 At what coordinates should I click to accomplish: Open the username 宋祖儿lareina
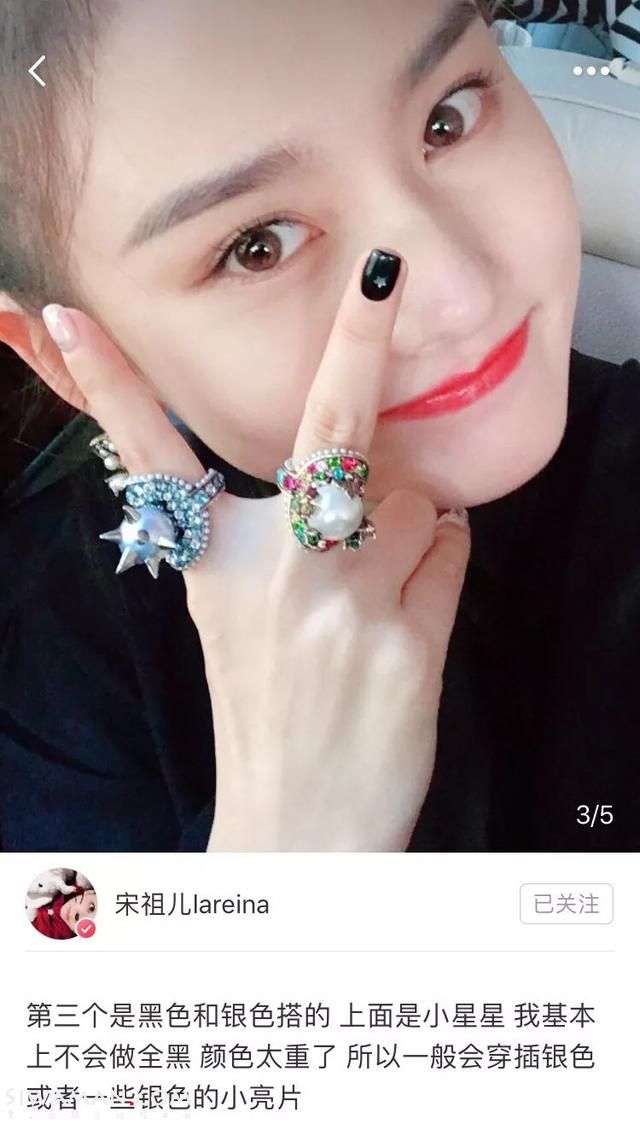[x=192, y=905]
